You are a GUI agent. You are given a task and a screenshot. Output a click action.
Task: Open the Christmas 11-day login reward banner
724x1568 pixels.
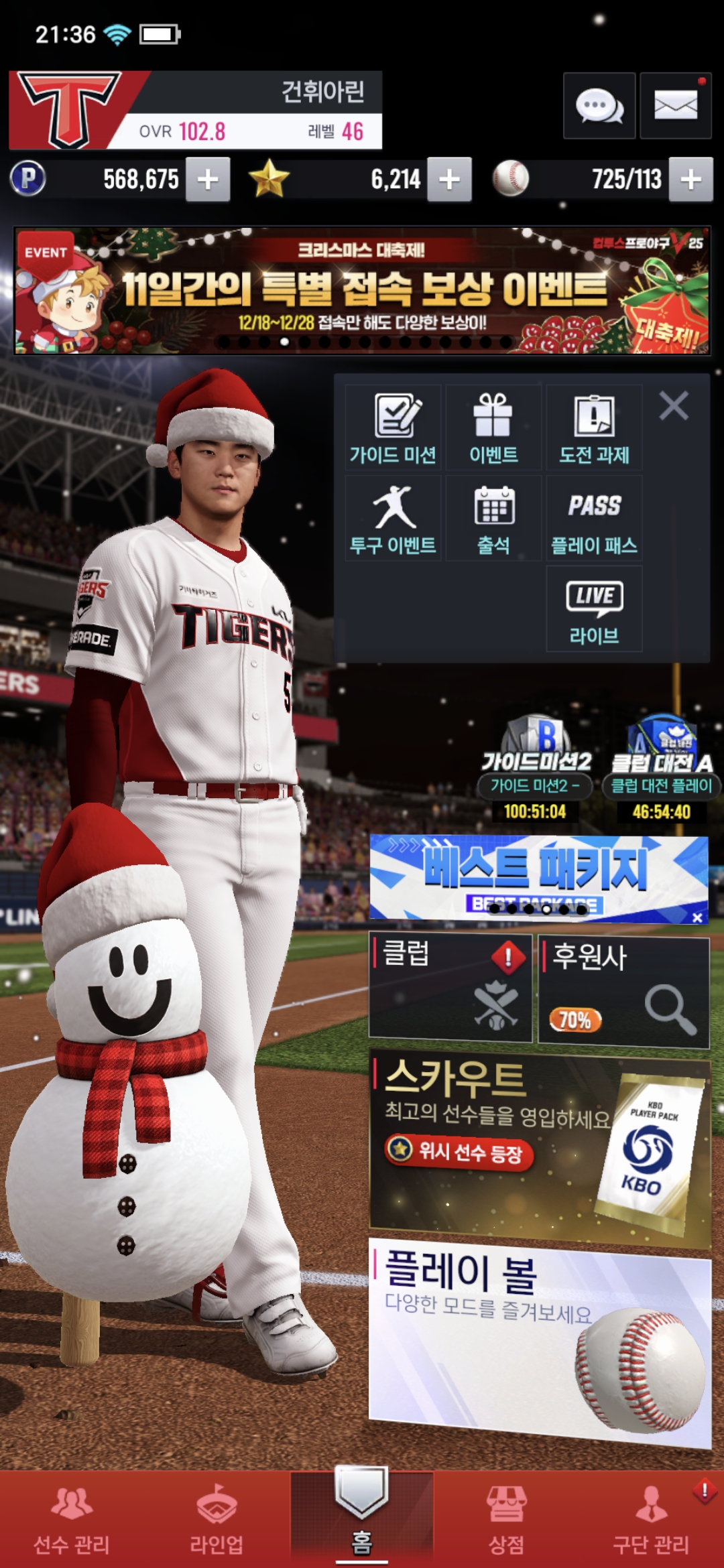point(362,291)
